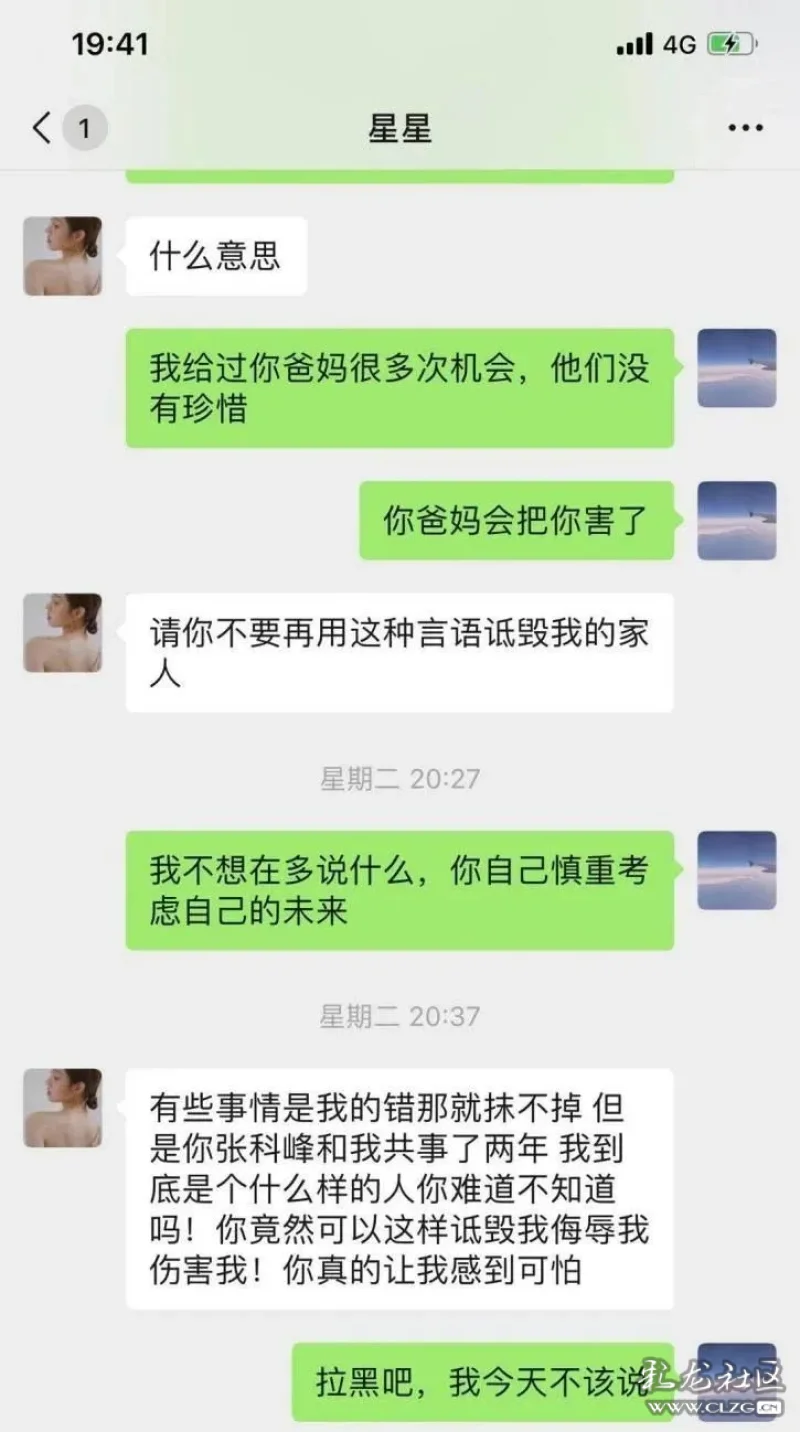This screenshot has width=800, height=1432.
Task: Open 星星's avatar beside the 什么意思 message
Action: (63, 256)
